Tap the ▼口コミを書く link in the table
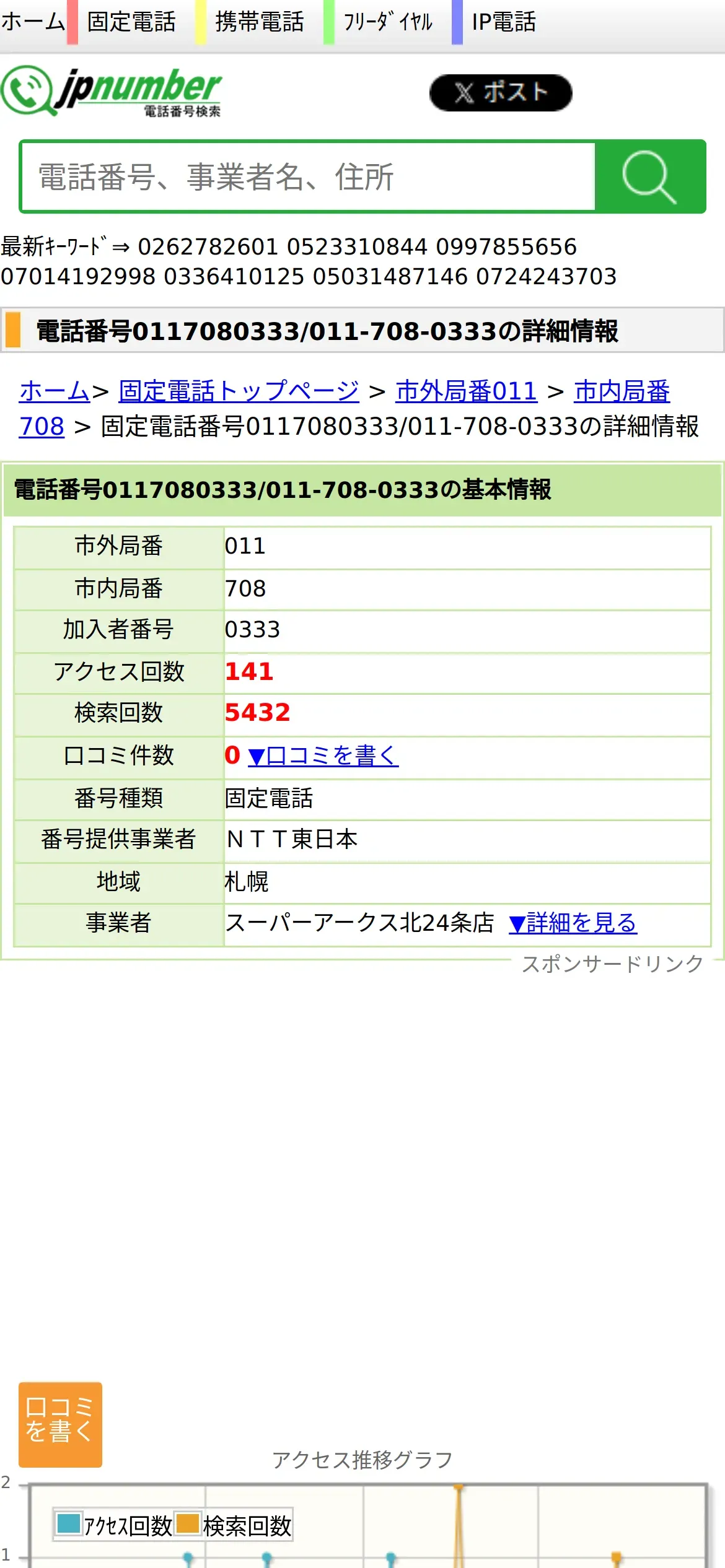The image size is (725, 1568). (323, 756)
